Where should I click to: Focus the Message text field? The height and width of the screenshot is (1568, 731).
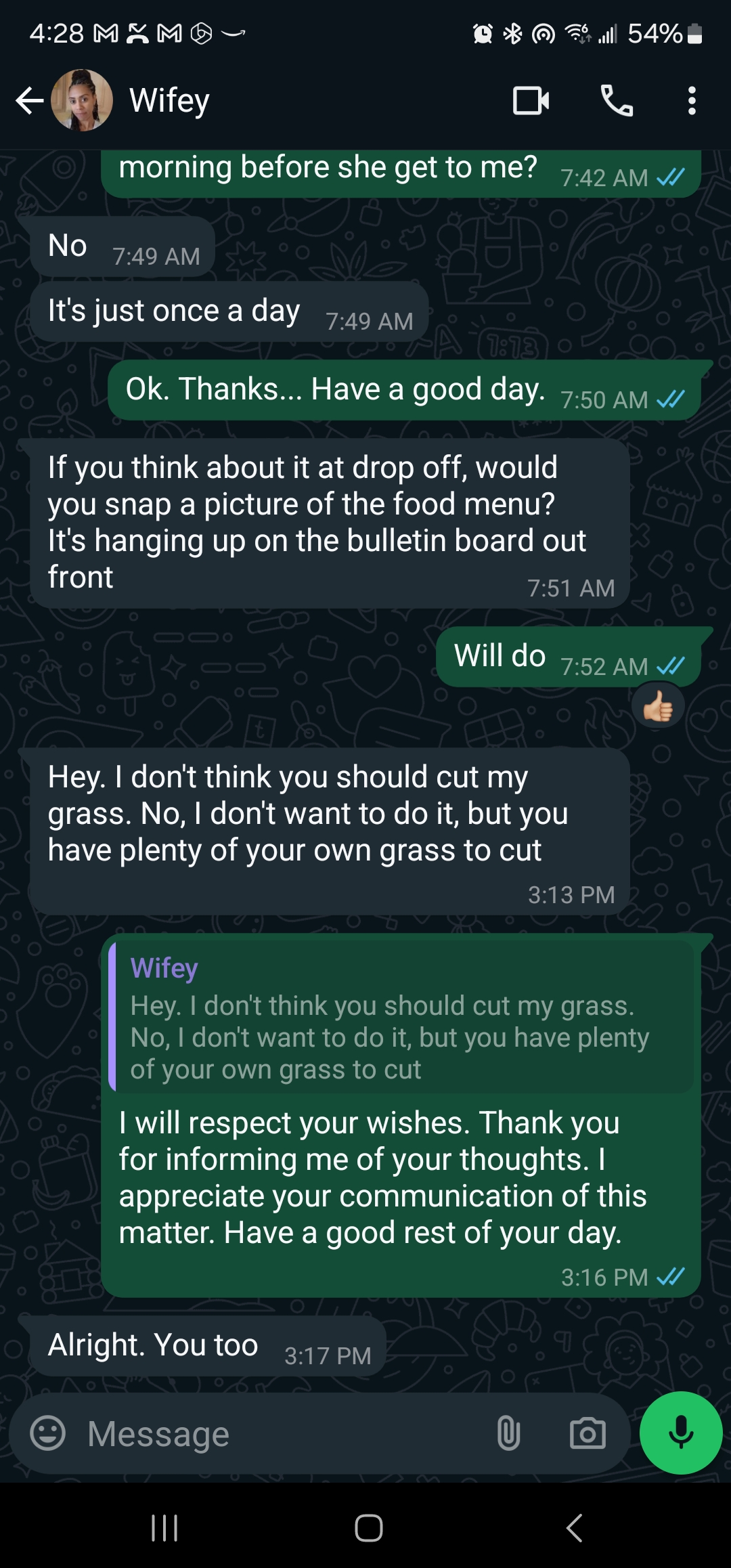point(284,1433)
